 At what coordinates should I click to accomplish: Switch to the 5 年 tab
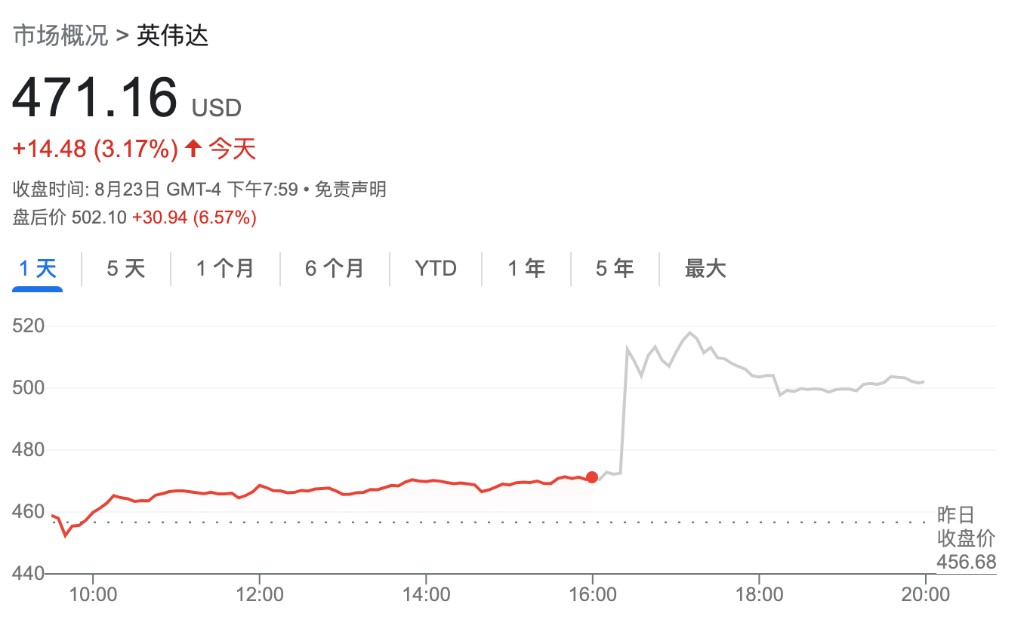[x=615, y=268]
